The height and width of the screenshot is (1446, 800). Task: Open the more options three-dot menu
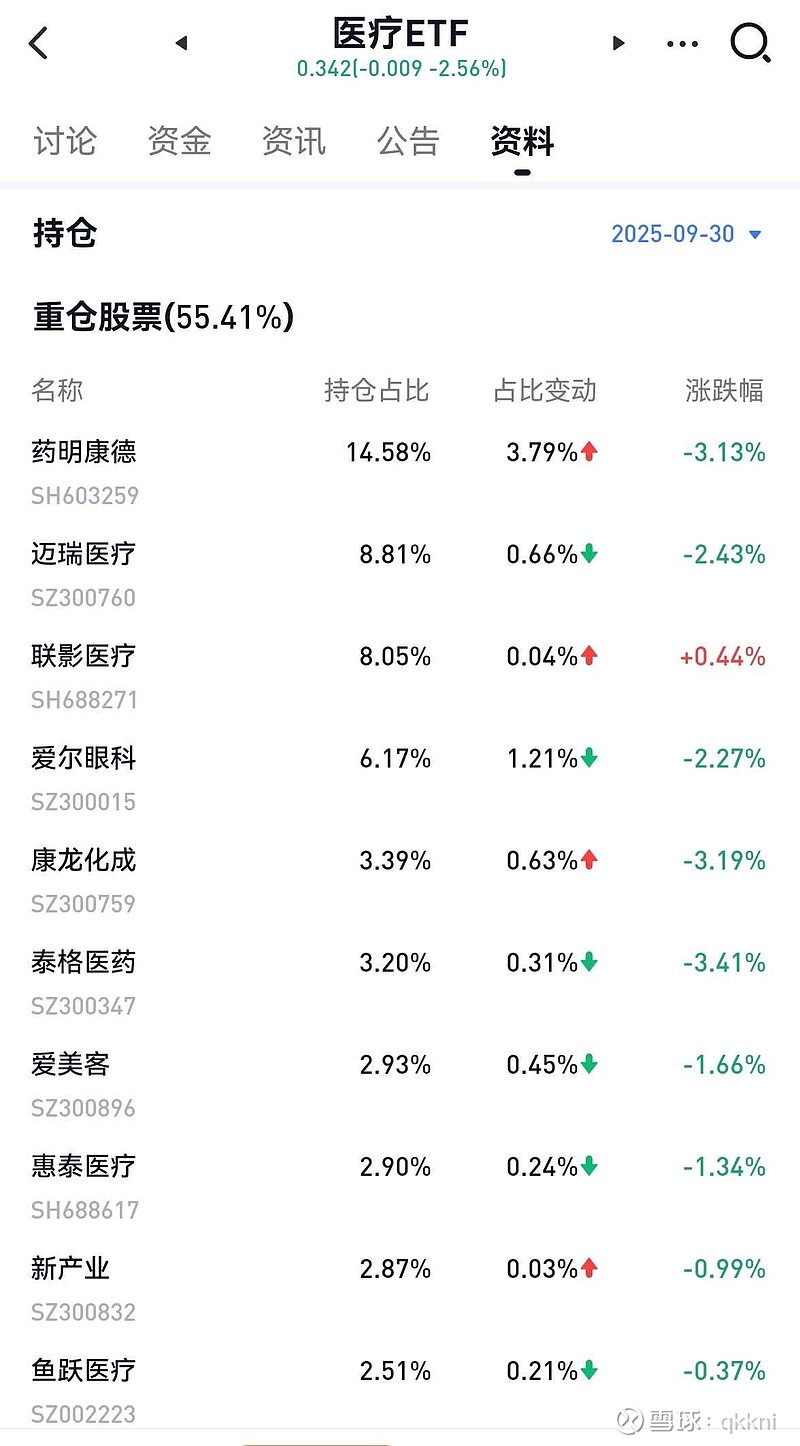(682, 43)
